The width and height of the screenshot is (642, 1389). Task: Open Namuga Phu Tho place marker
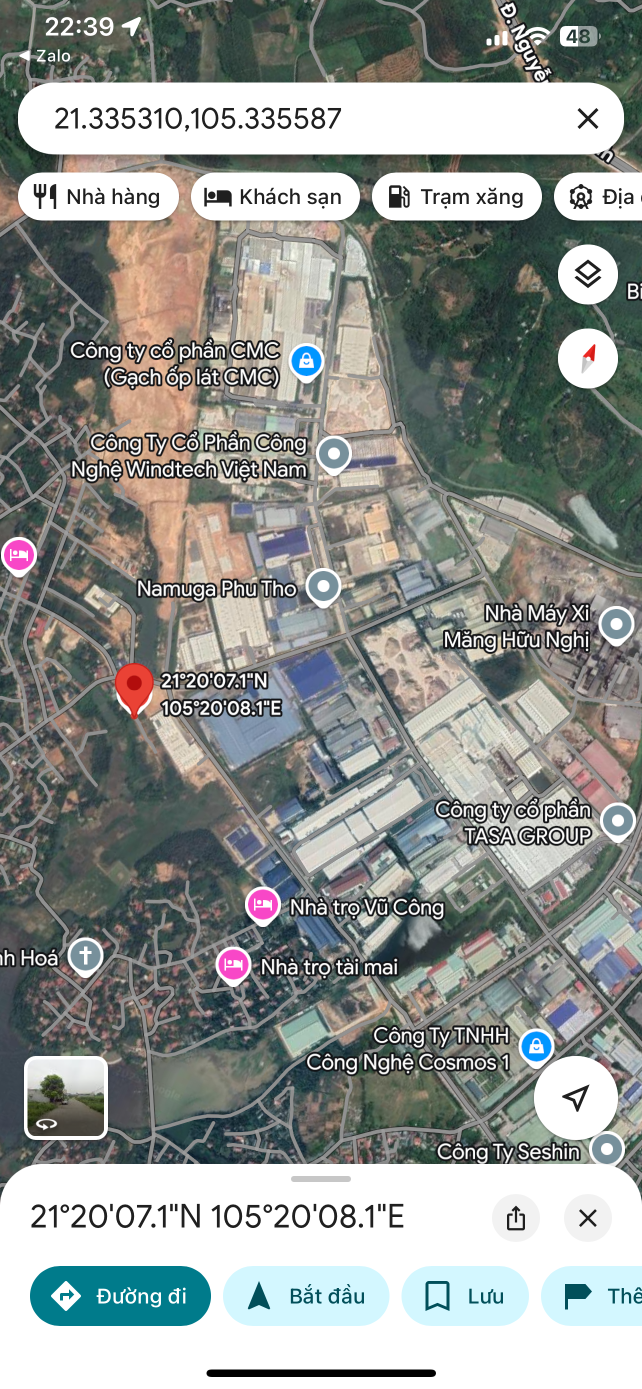[x=323, y=587]
